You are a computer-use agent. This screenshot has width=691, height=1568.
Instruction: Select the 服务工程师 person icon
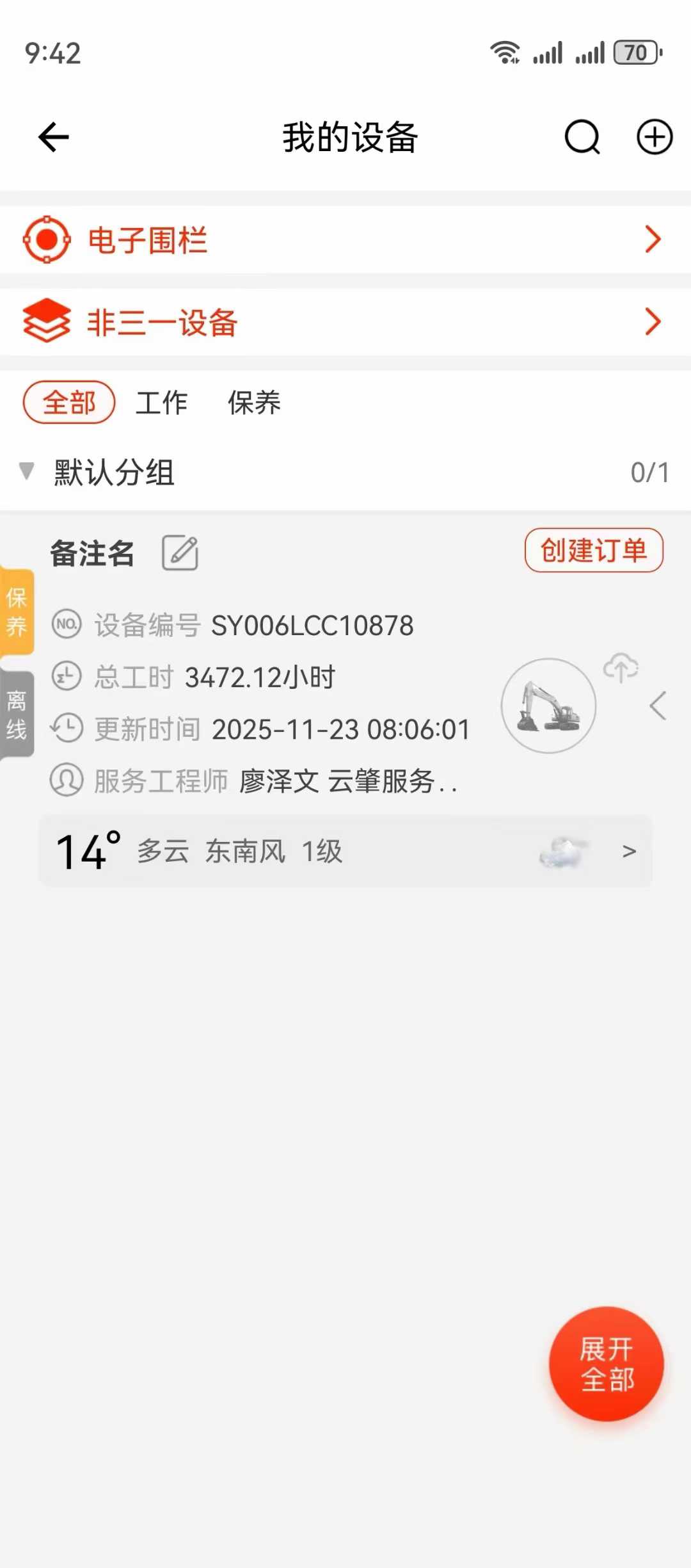(66, 780)
